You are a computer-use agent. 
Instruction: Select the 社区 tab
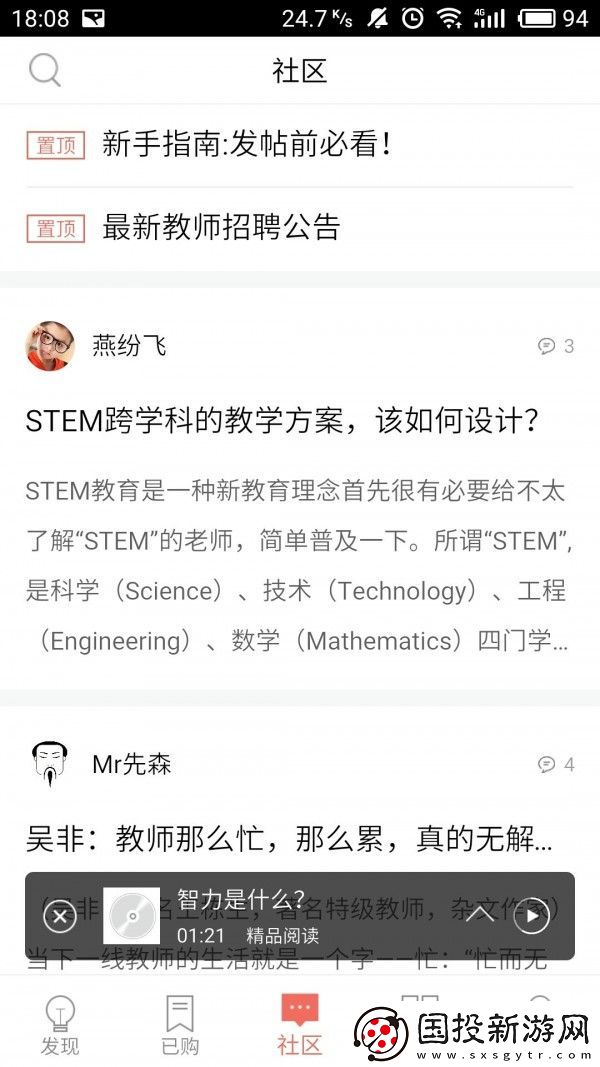[300, 1025]
